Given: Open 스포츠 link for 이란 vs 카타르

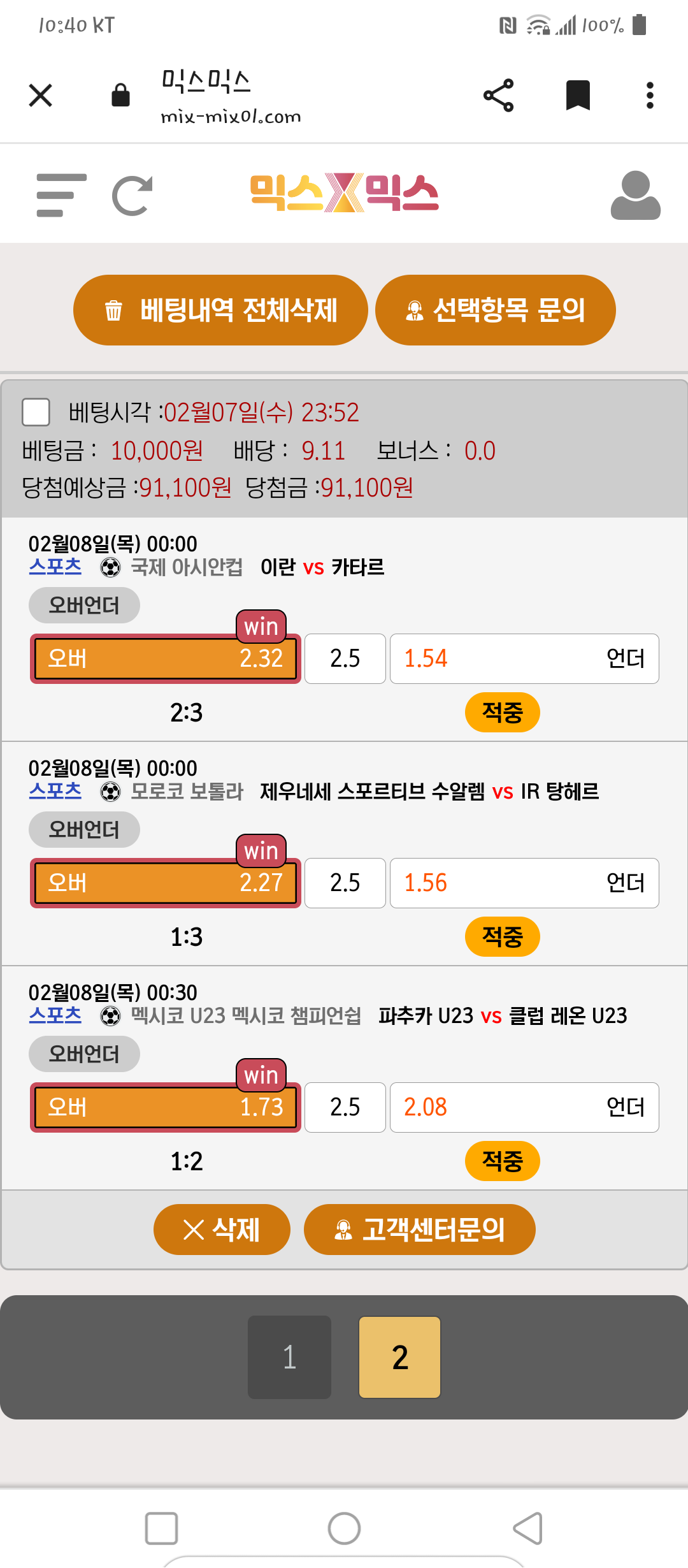Looking at the screenshot, I should click(x=55, y=567).
